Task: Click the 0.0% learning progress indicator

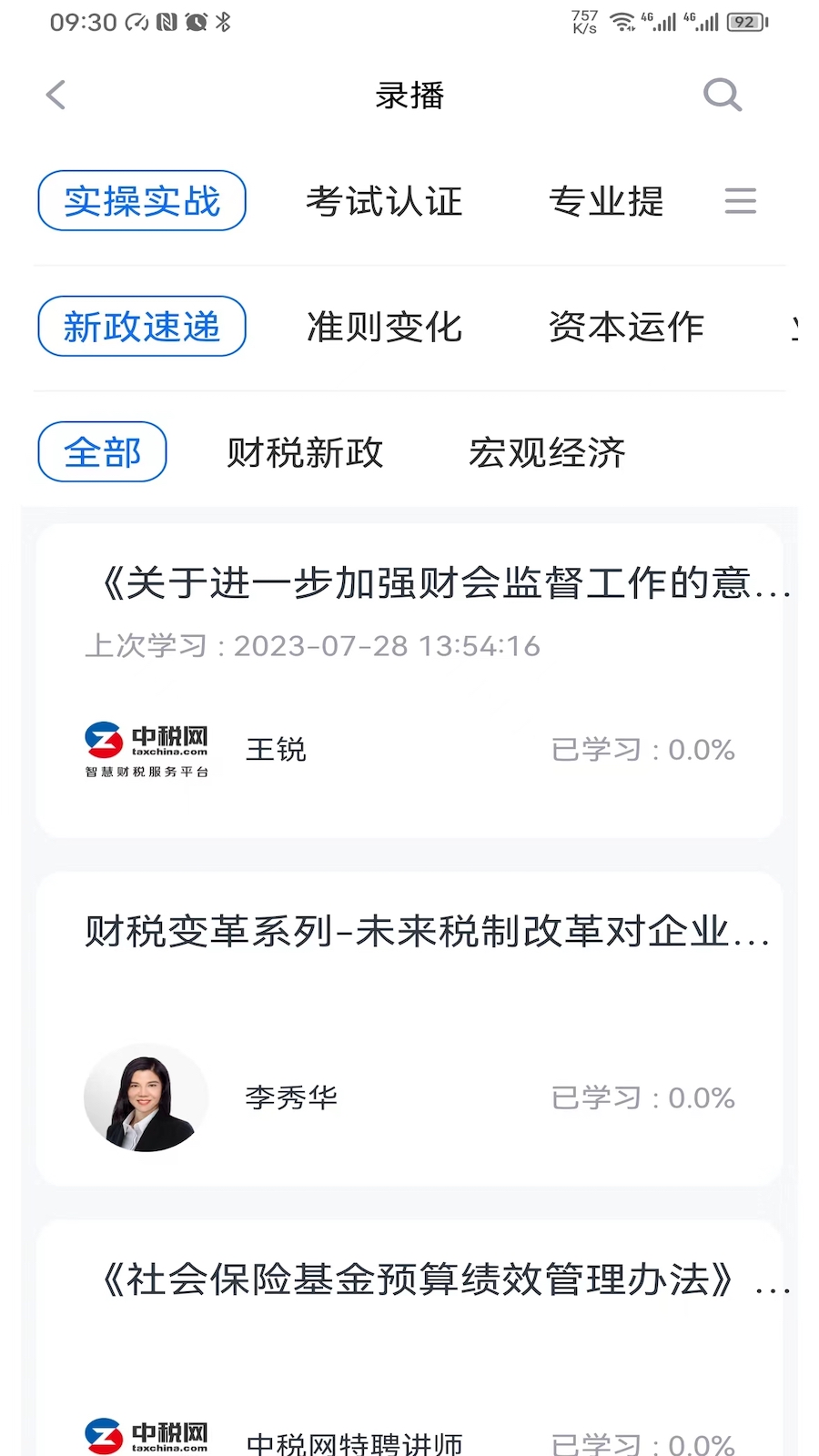Action: tap(643, 749)
